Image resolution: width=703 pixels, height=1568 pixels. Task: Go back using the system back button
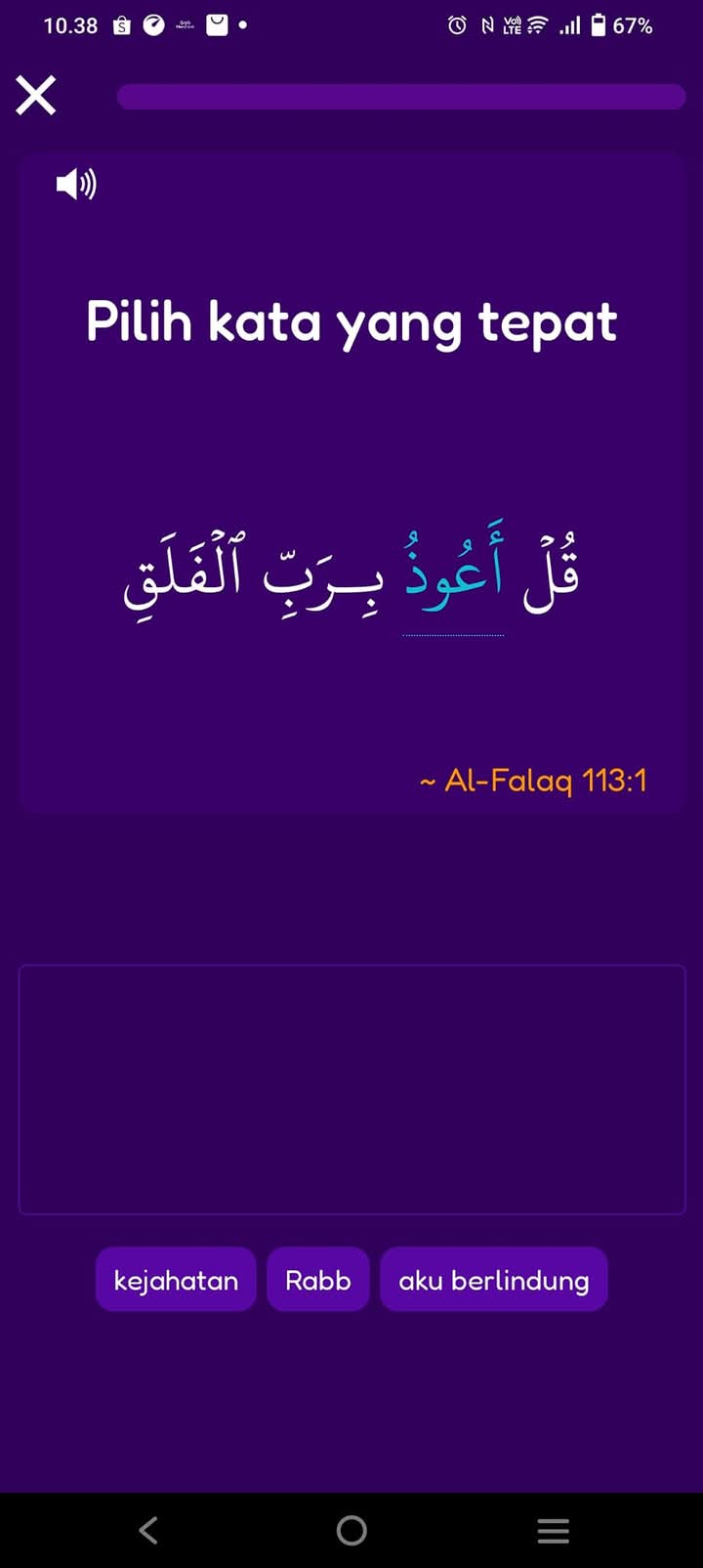(x=148, y=1530)
